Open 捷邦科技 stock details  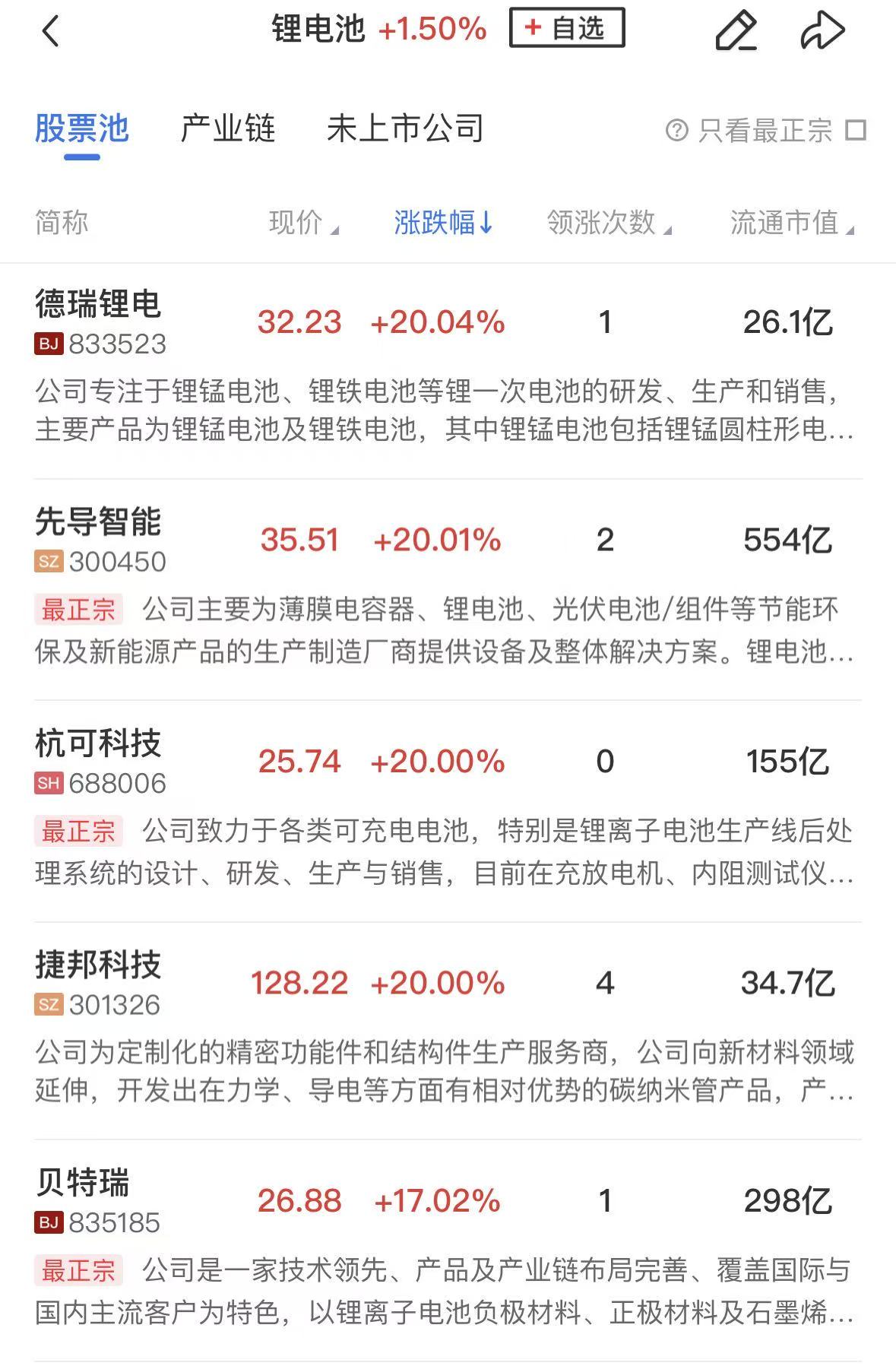click(99, 966)
